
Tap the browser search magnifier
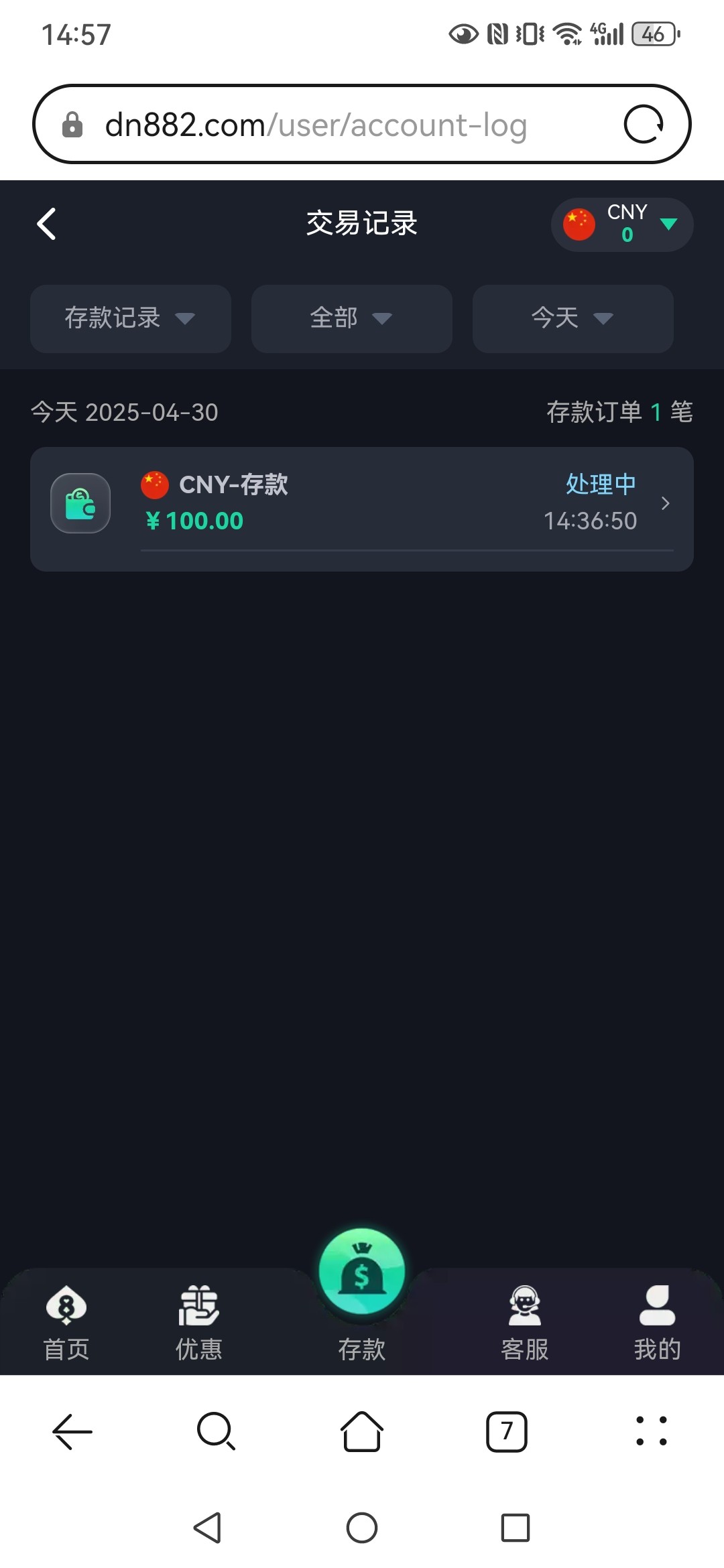pos(216,1431)
